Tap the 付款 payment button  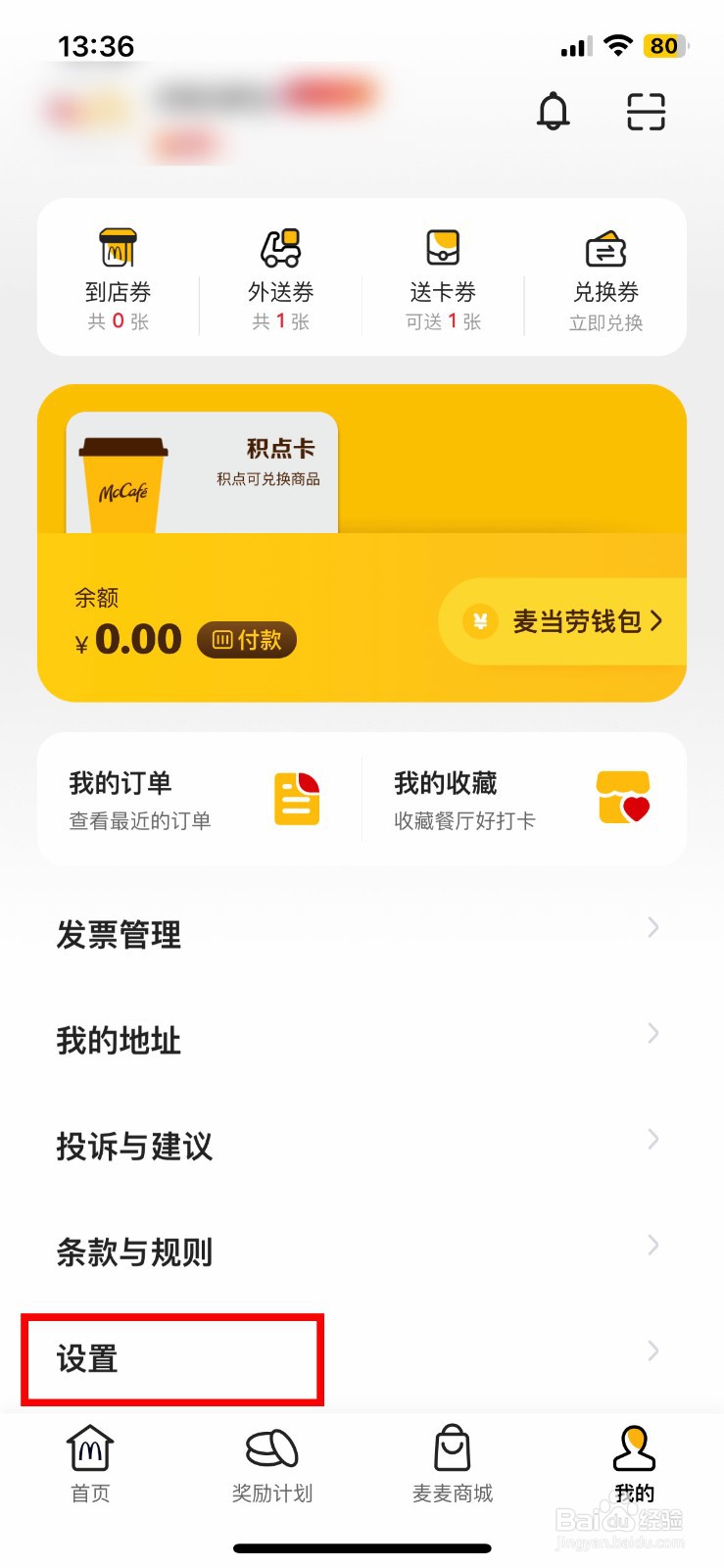click(x=246, y=640)
